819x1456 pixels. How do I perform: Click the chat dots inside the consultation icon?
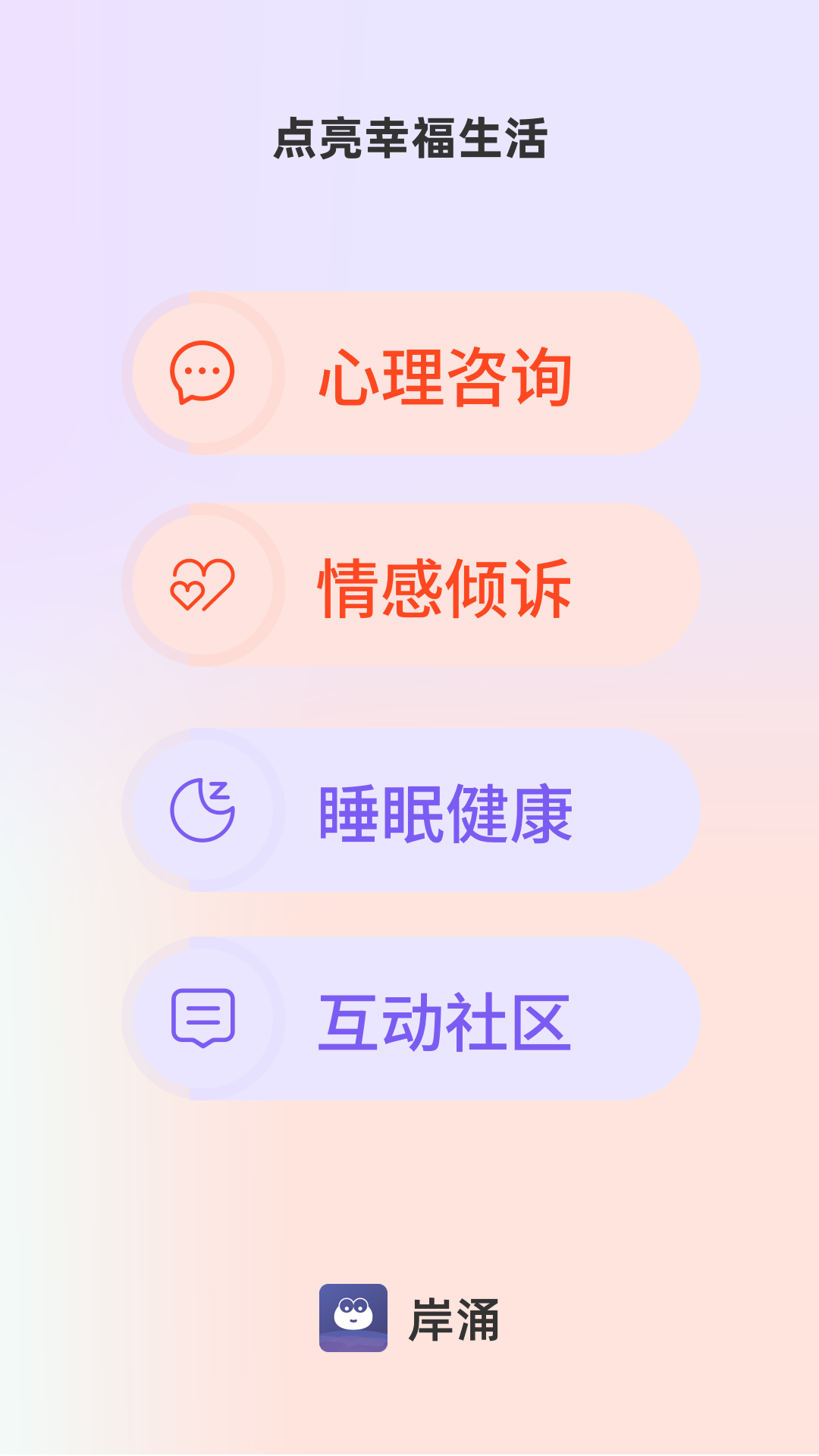pyautogui.click(x=201, y=369)
